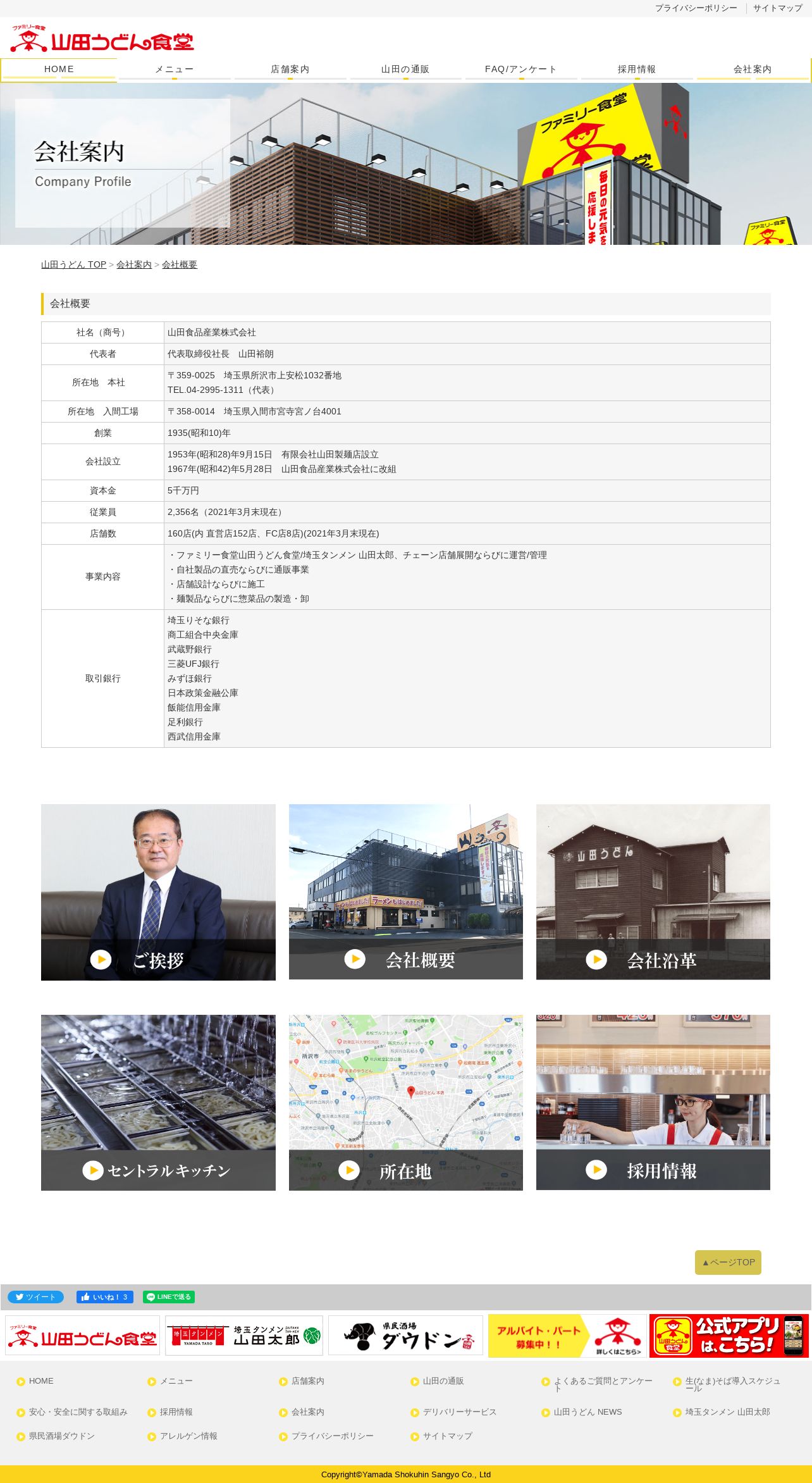Open the 公式アプリはこちら！ banner
Viewport: 812px width, 1483px height.
(729, 1336)
